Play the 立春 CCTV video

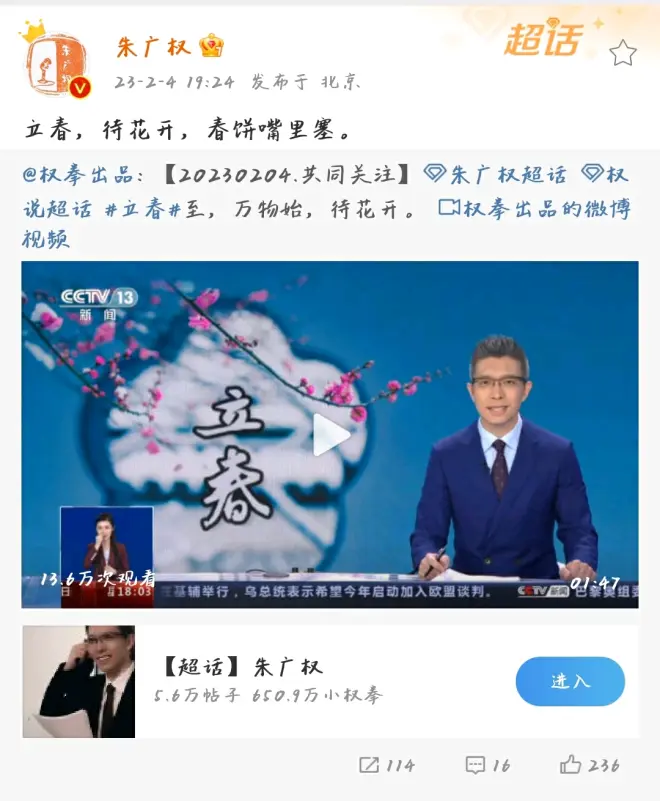(x=330, y=434)
